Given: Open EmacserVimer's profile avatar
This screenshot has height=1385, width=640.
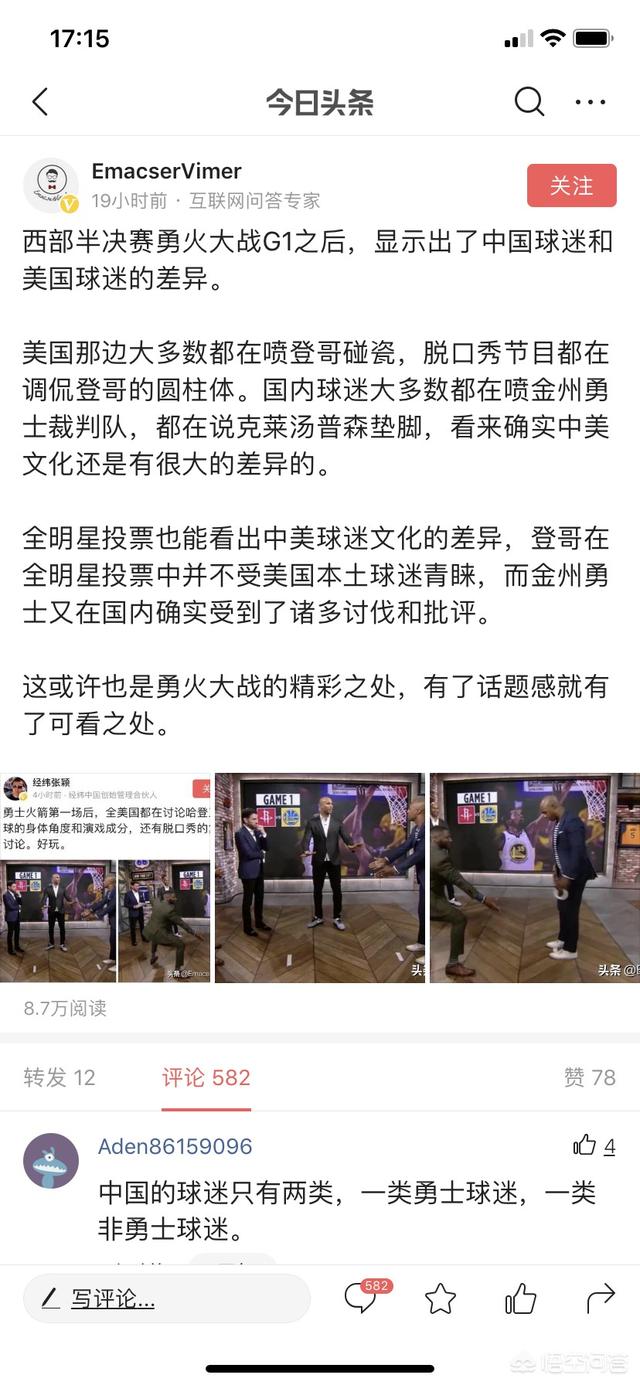Looking at the screenshot, I should (51, 185).
